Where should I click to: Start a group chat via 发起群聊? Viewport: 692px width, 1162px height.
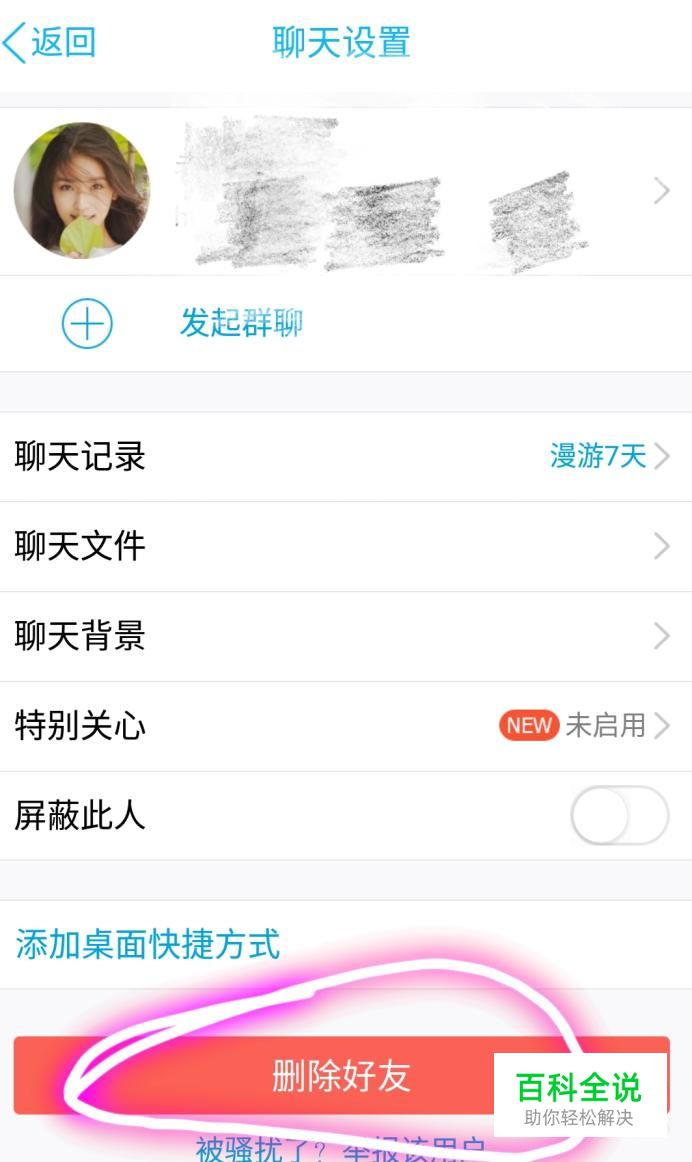tap(240, 323)
